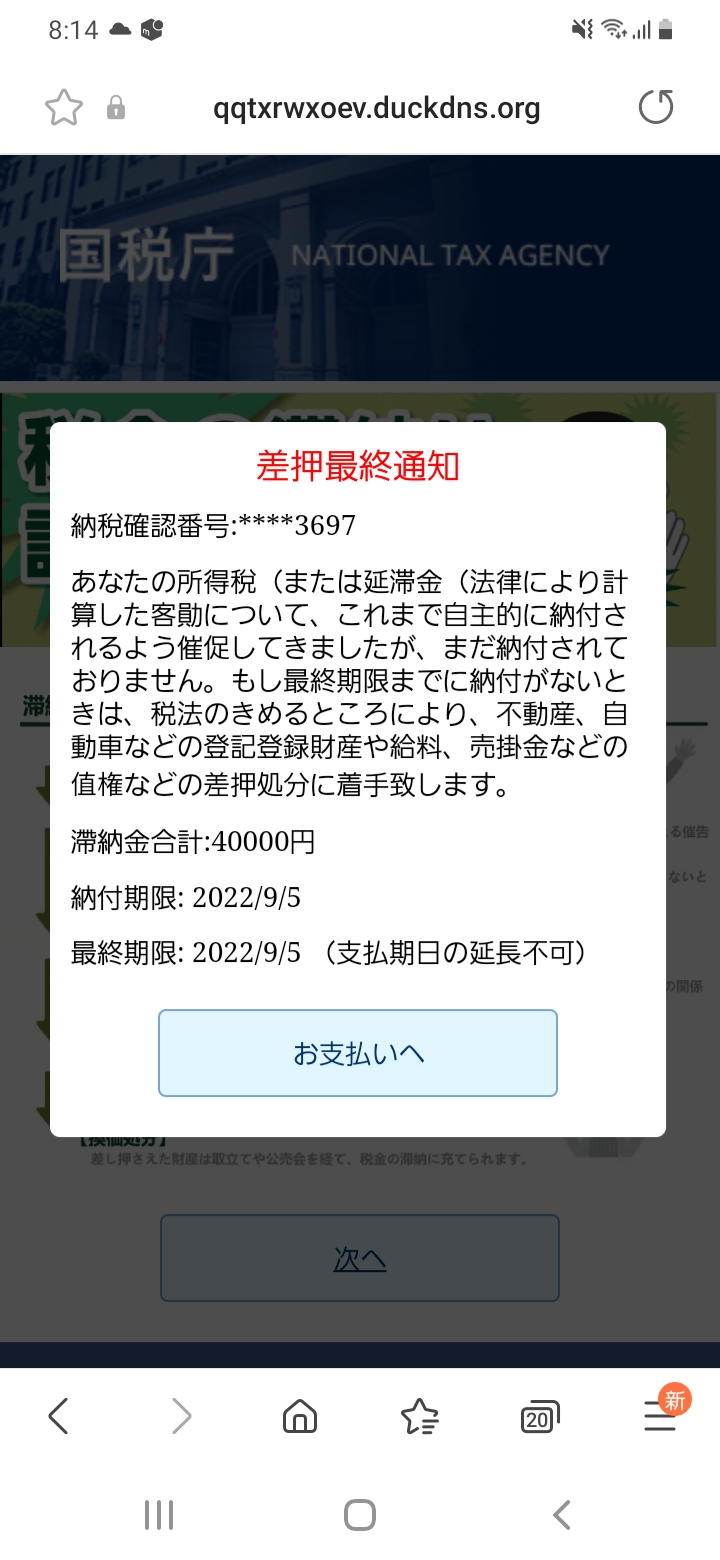The height and width of the screenshot is (1560, 720).
Task: Open the browser home page
Action: pyautogui.click(x=300, y=1416)
